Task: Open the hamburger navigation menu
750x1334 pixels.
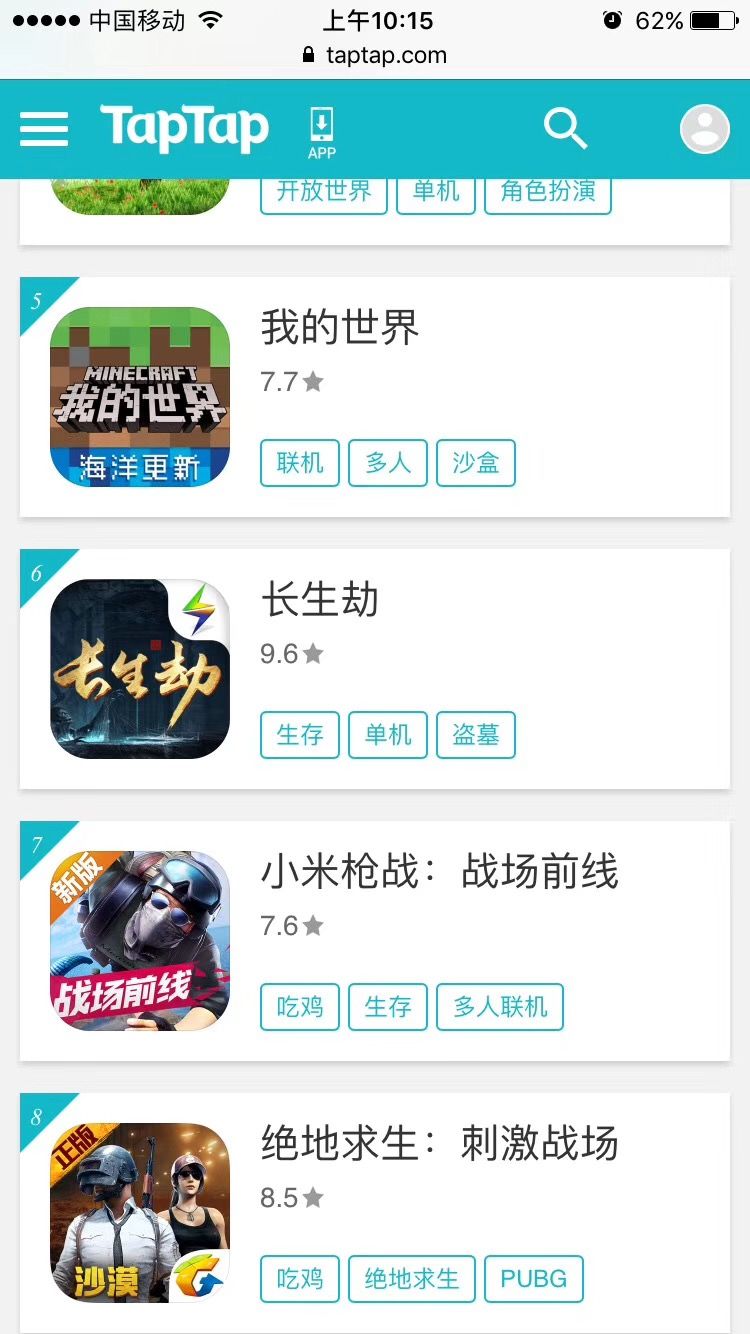Action: (x=43, y=129)
